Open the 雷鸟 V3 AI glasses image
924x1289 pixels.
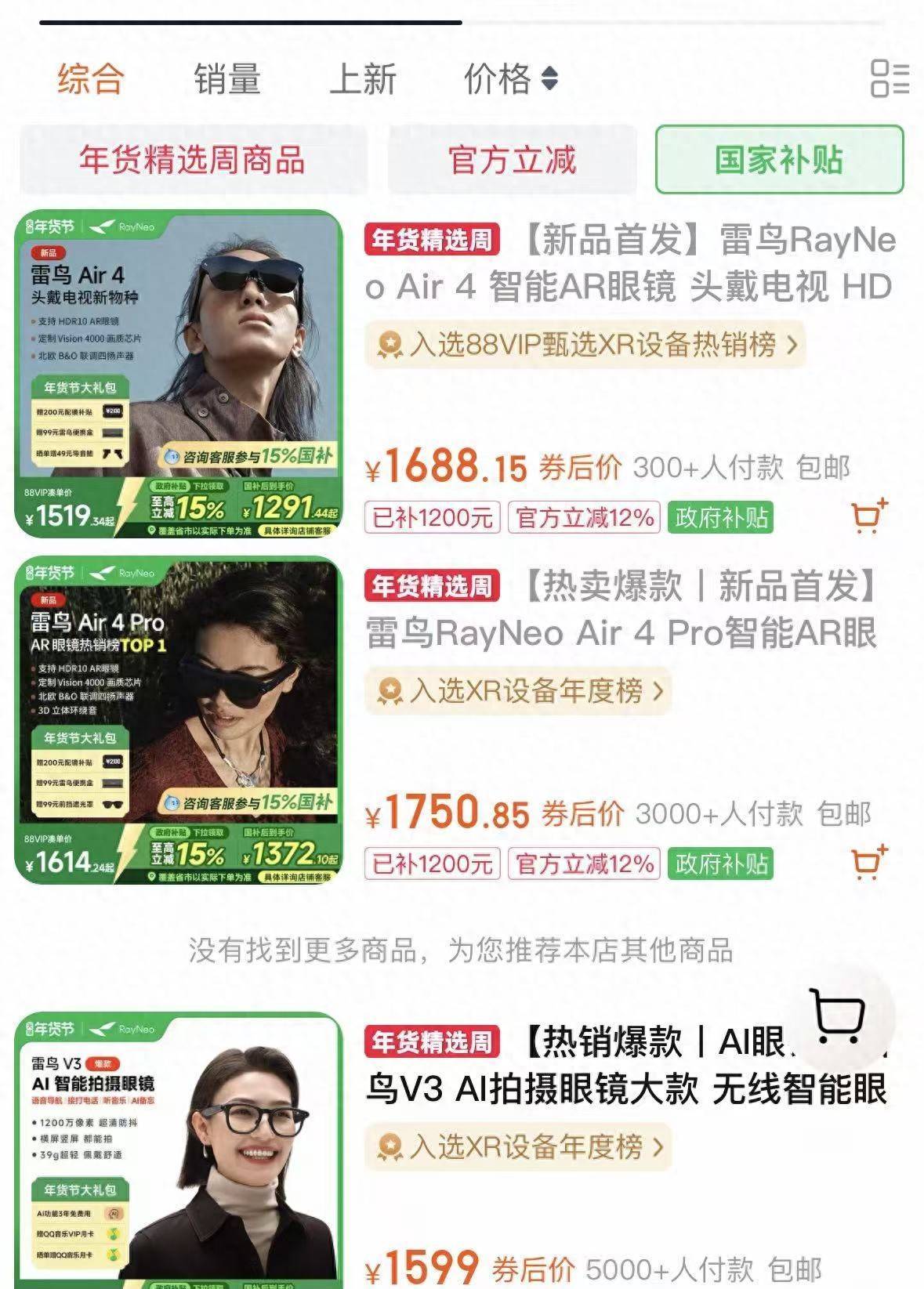179,1152
